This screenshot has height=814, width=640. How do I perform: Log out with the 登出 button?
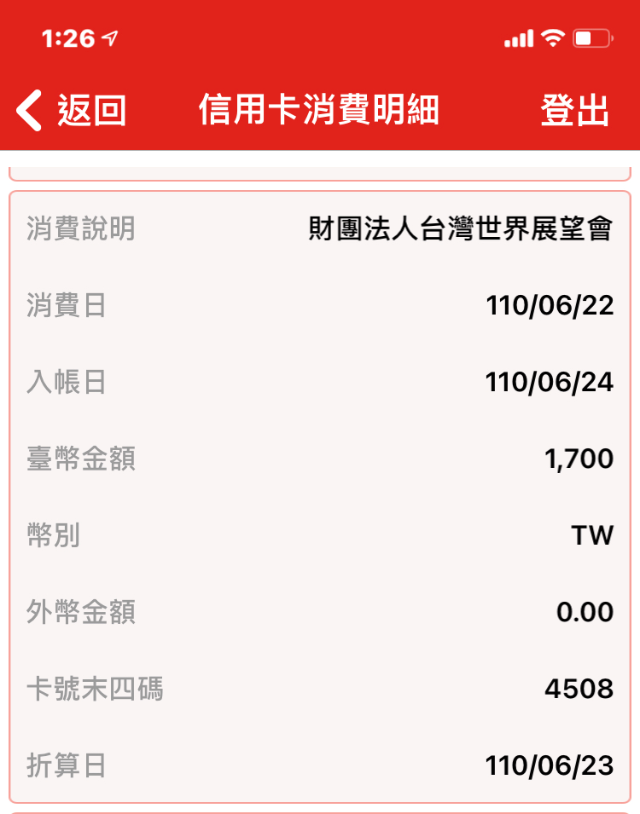pos(575,110)
